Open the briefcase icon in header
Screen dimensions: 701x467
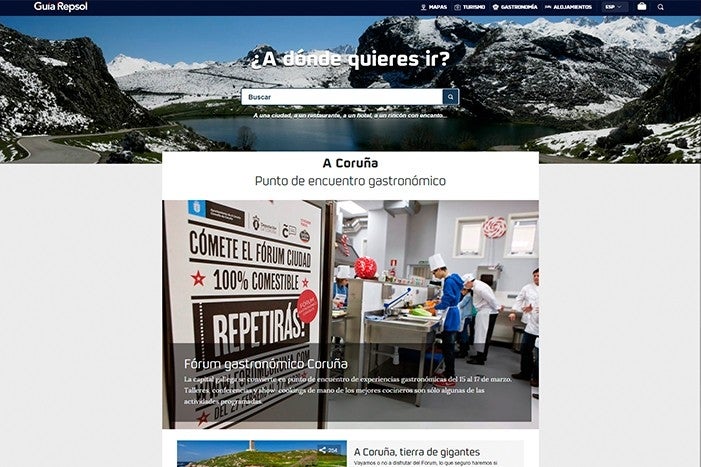pos(642,7)
